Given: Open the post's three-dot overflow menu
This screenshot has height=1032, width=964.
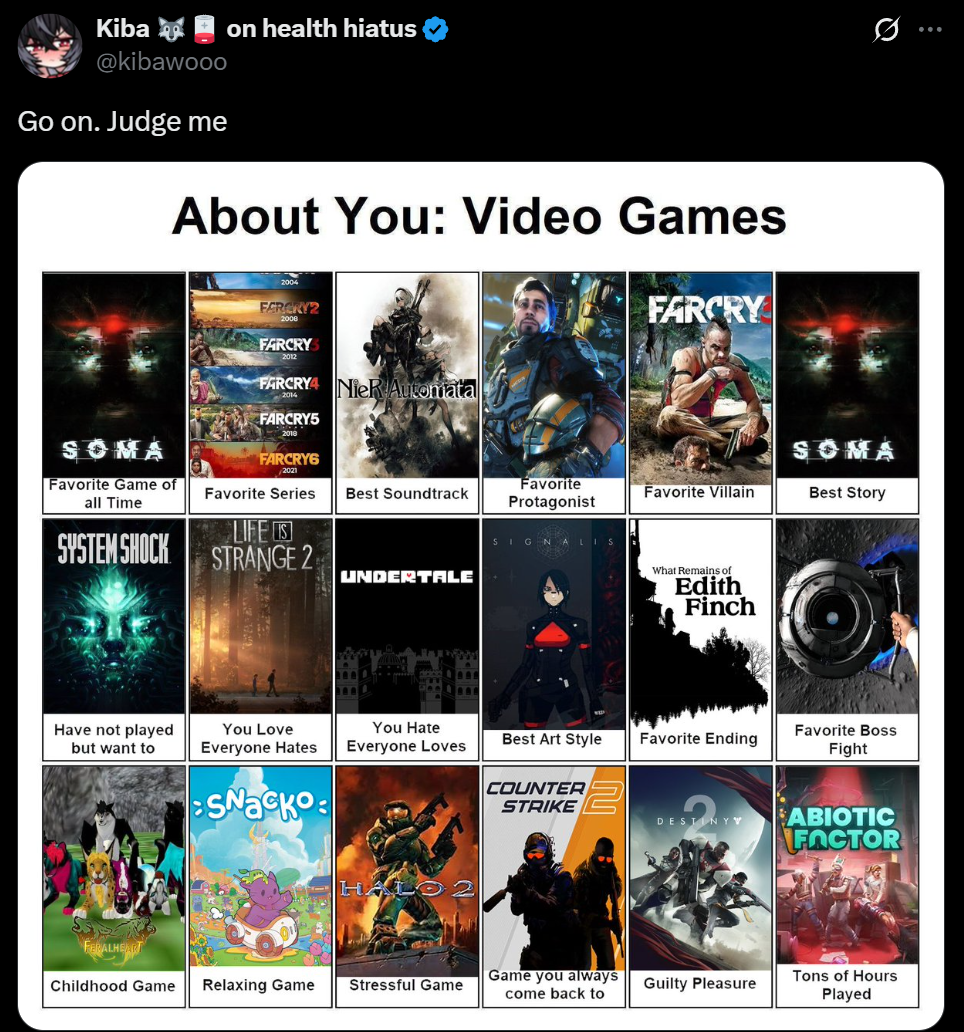Looking at the screenshot, I should [x=930, y=30].
